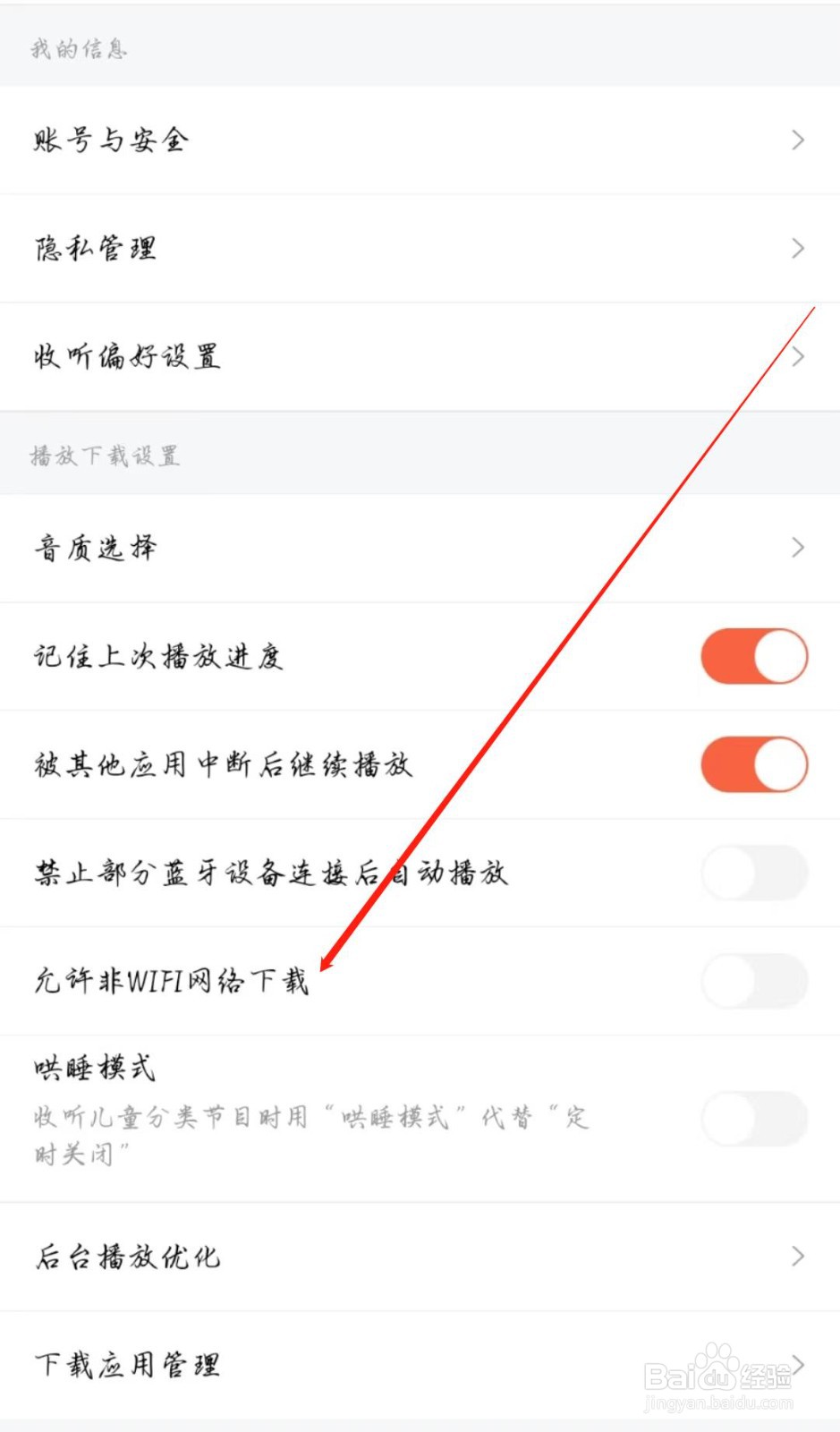Open 后台播放优化 optimization settings
Screen dimensions: 840x1432
click(125, 1257)
